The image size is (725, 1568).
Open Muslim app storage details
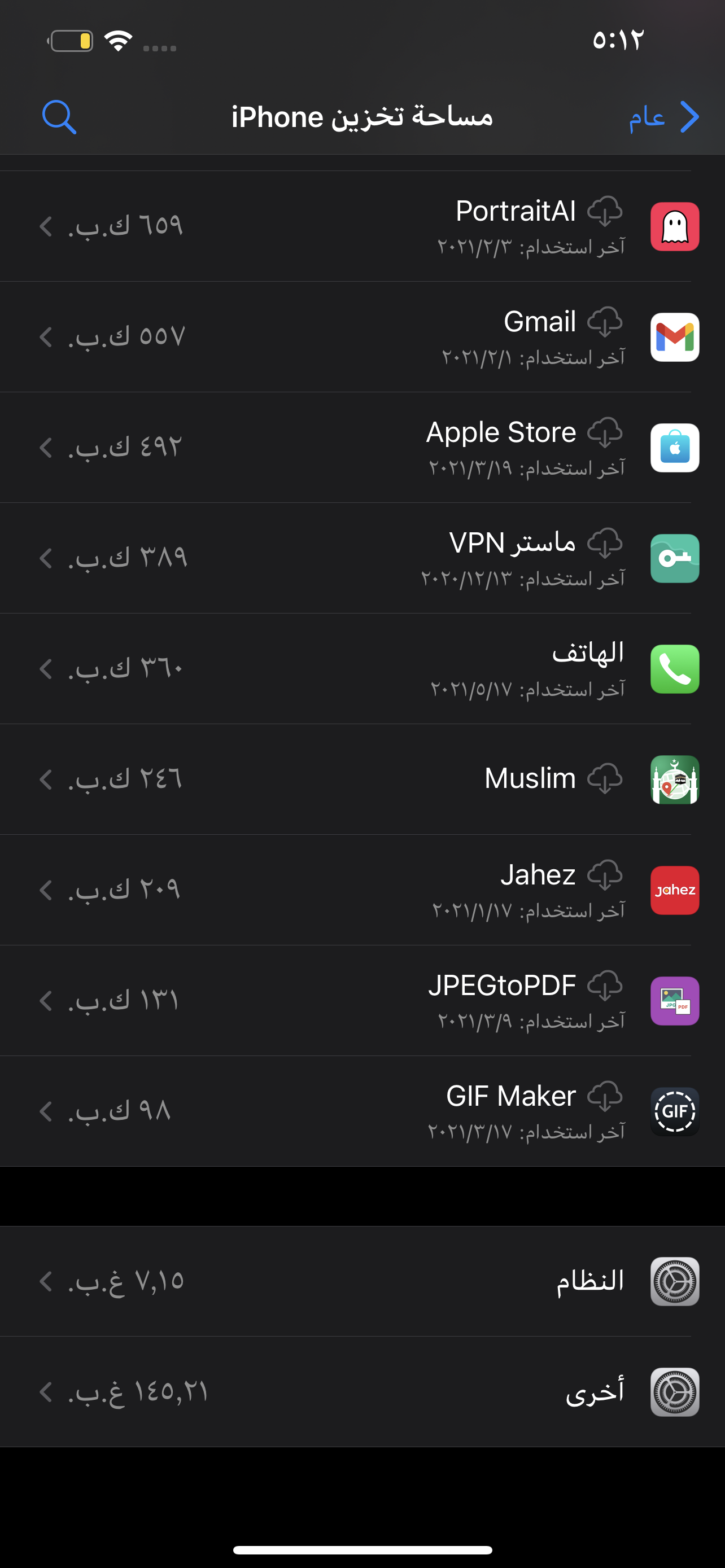[x=363, y=779]
